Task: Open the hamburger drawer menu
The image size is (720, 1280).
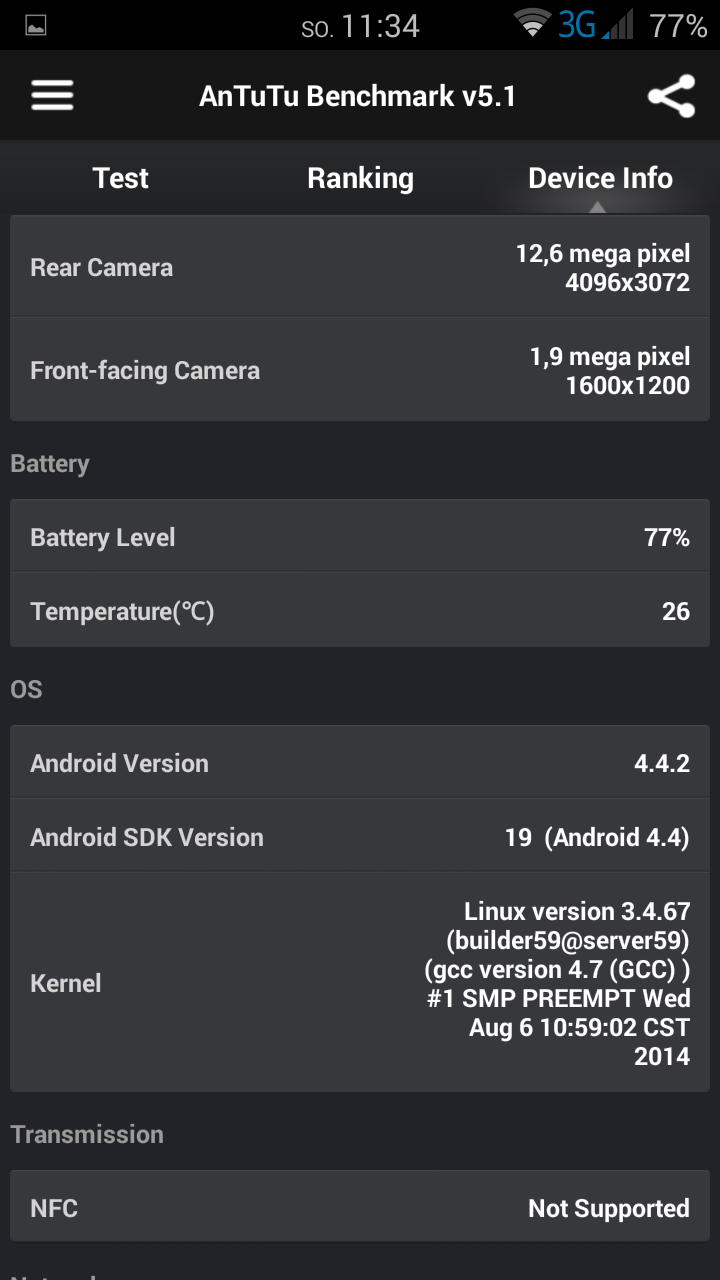Action: tap(52, 96)
